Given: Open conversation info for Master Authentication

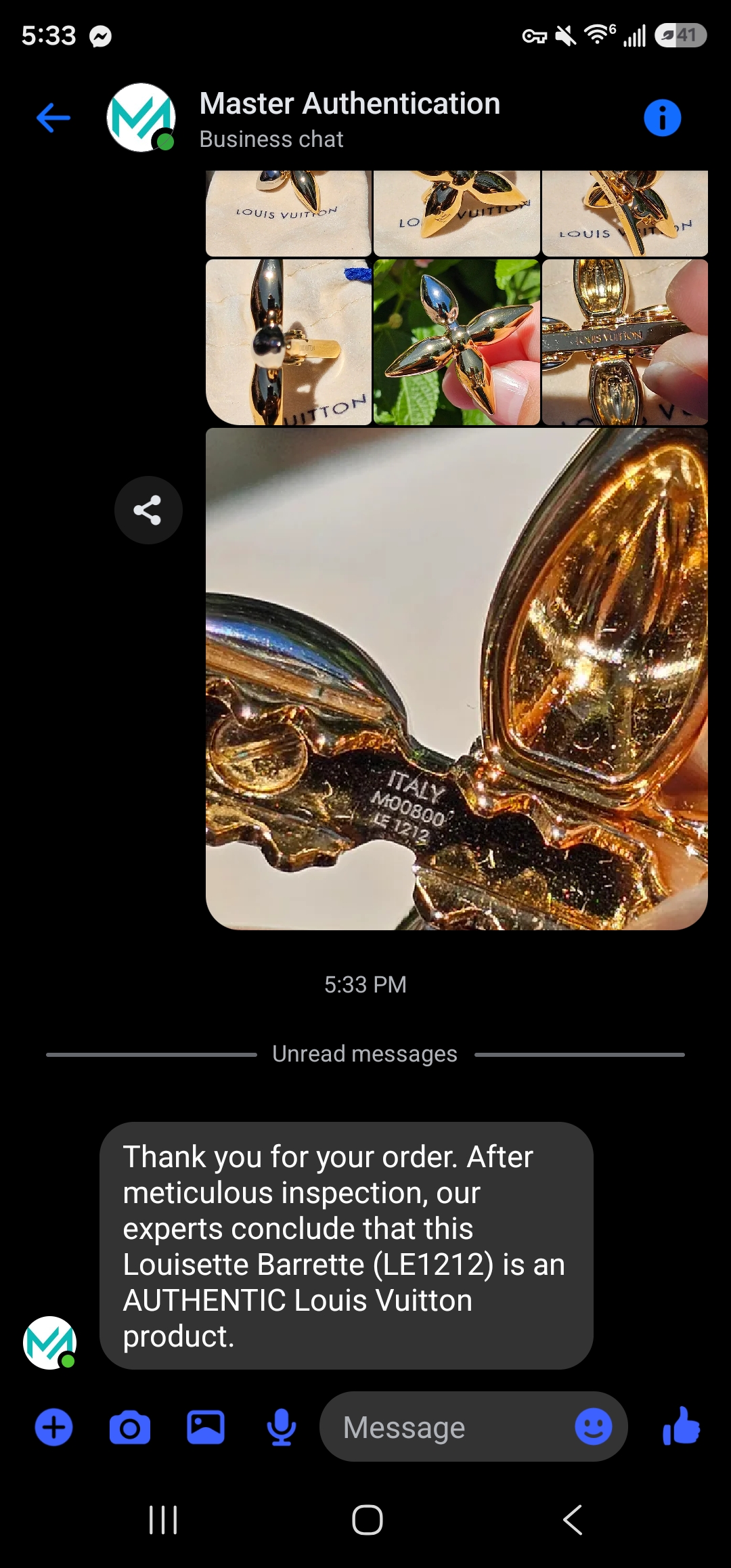Looking at the screenshot, I should [662, 118].
